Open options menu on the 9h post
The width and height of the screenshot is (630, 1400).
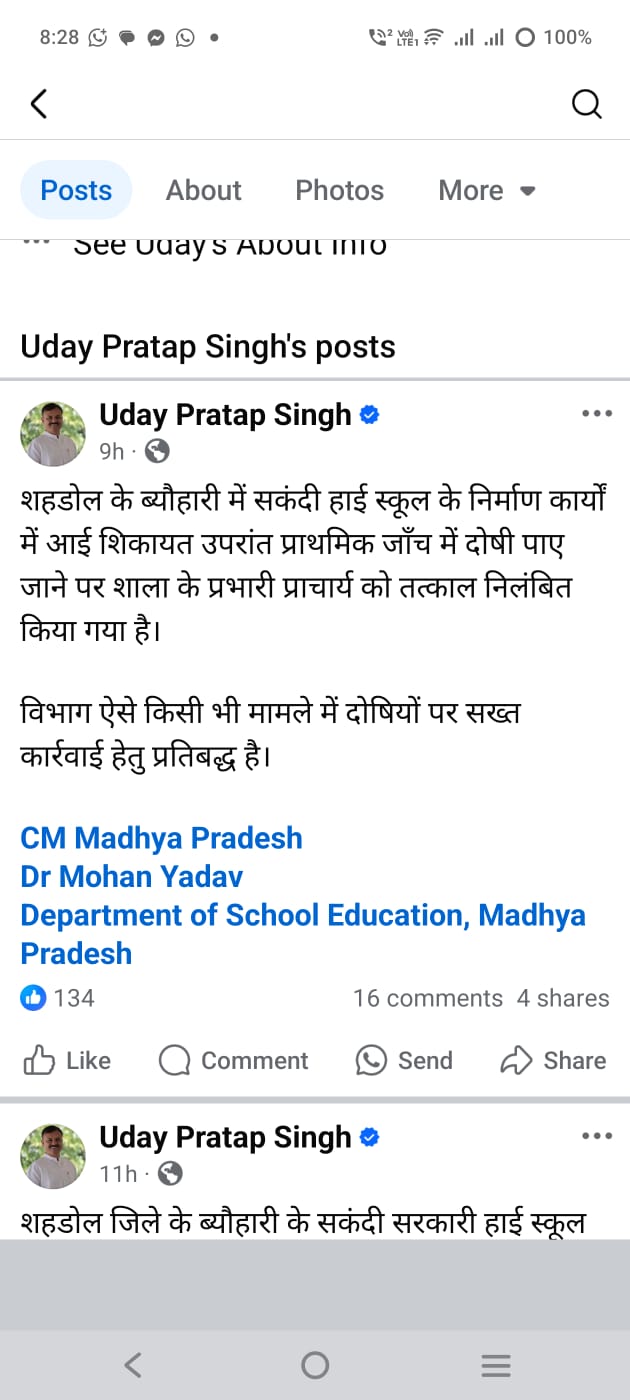click(596, 414)
